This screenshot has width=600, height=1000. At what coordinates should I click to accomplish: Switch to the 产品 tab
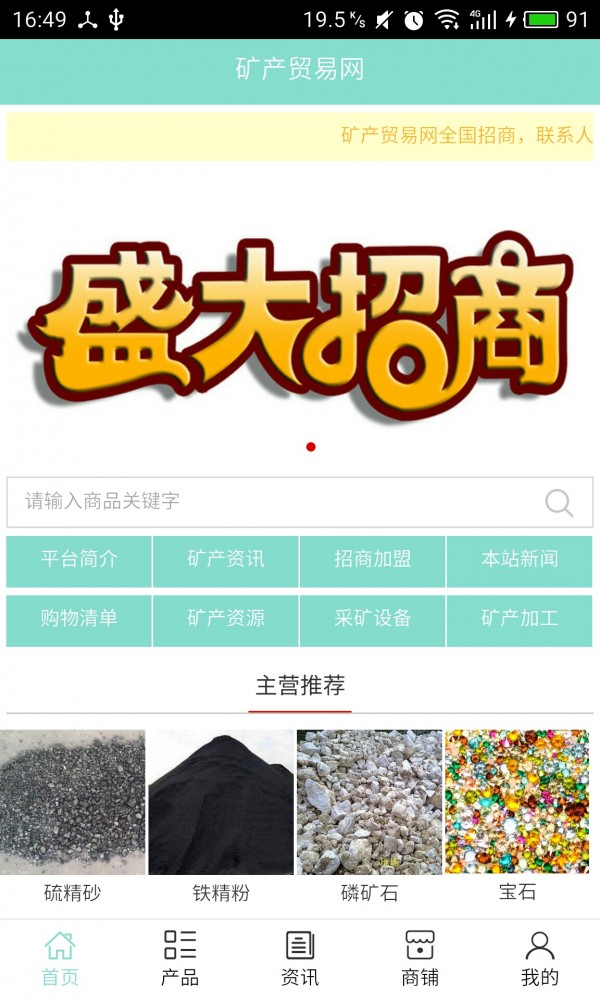[180, 958]
